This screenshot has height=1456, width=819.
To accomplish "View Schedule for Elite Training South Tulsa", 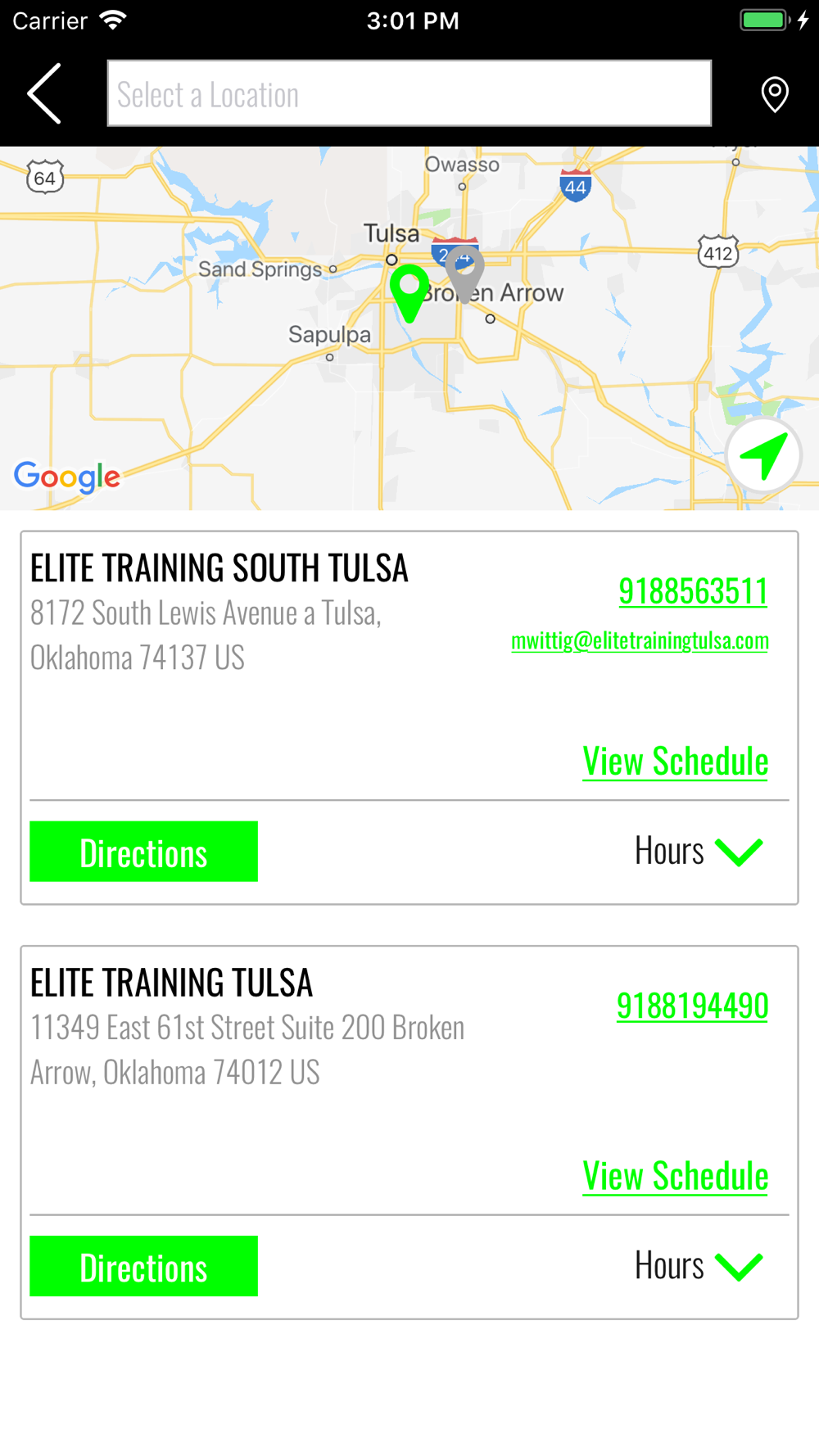I will (x=676, y=762).
